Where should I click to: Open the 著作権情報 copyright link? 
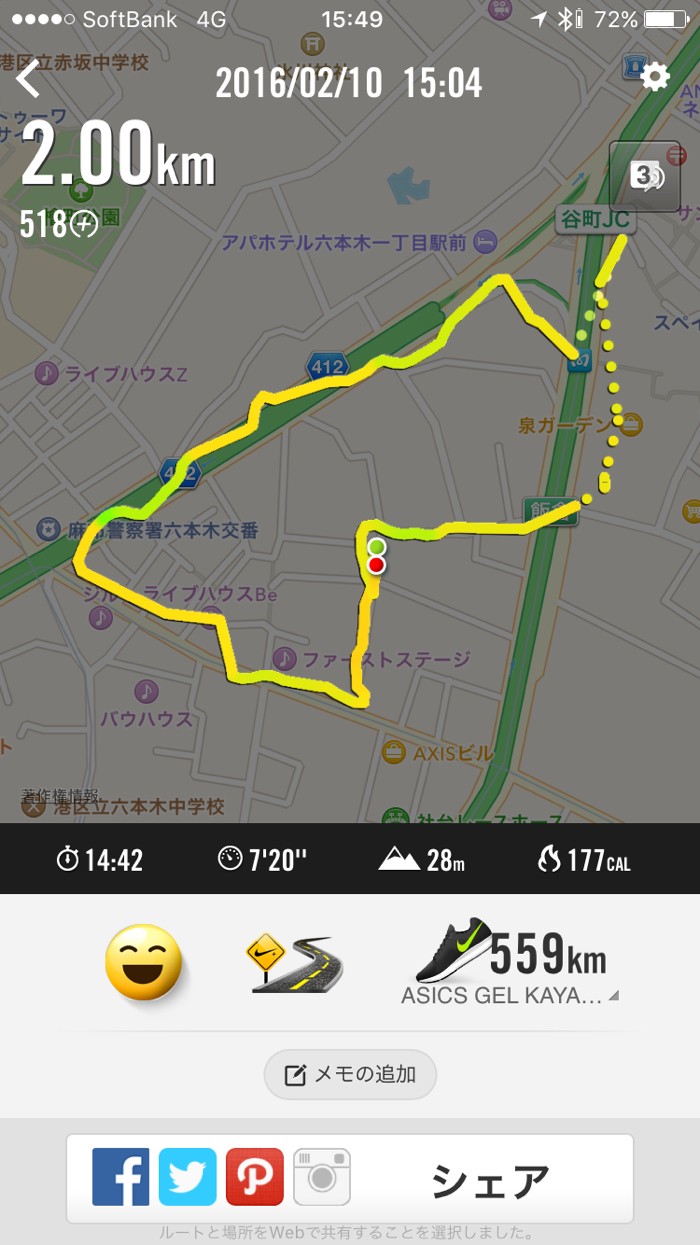click(x=61, y=796)
